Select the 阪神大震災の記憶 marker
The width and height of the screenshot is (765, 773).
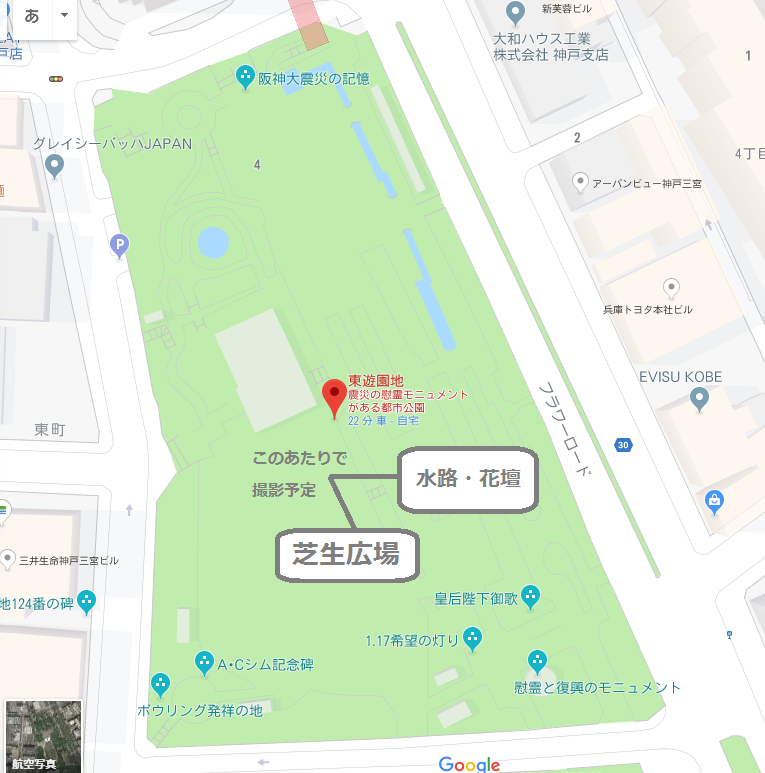(244, 76)
